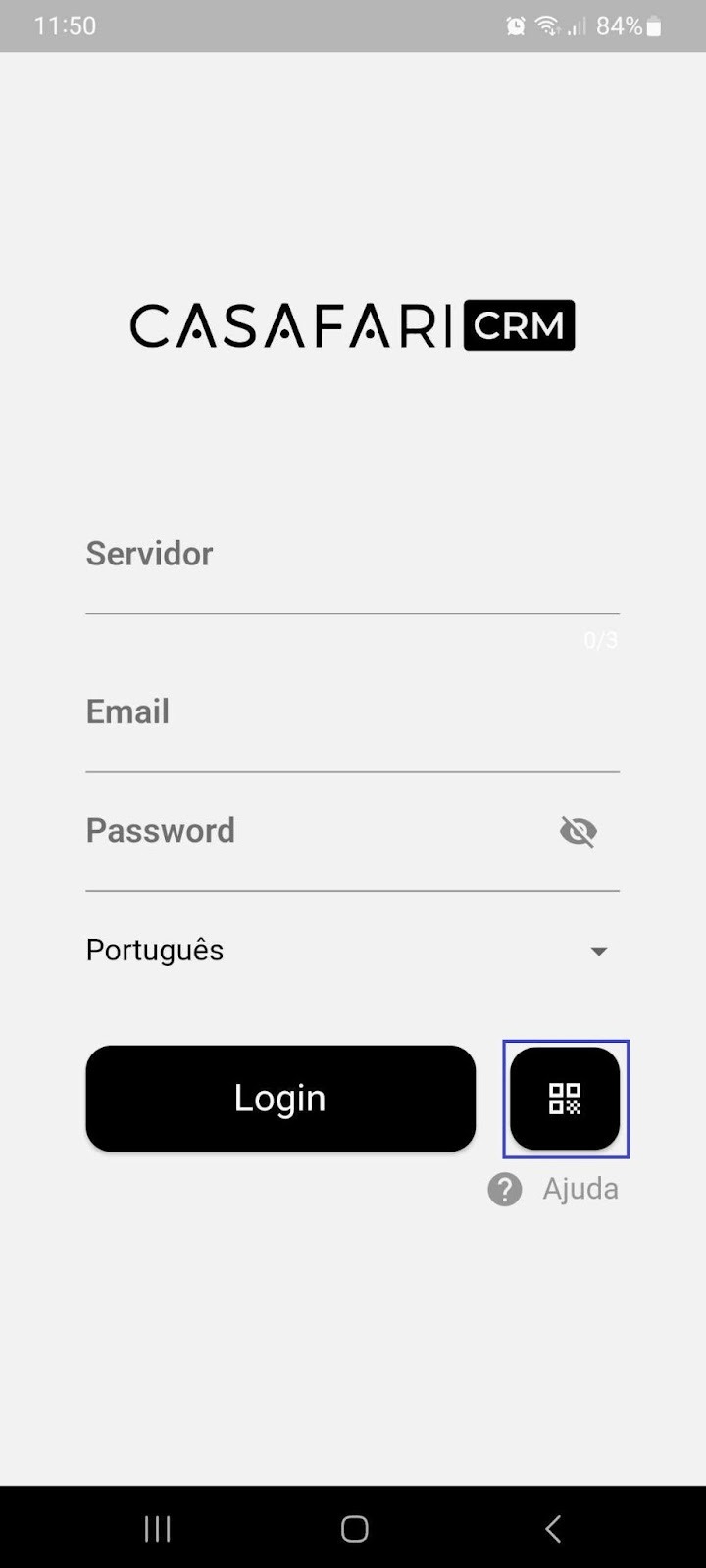The height and width of the screenshot is (1568, 706).
Task: Open the recent apps view
Action: click(x=158, y=1528)
